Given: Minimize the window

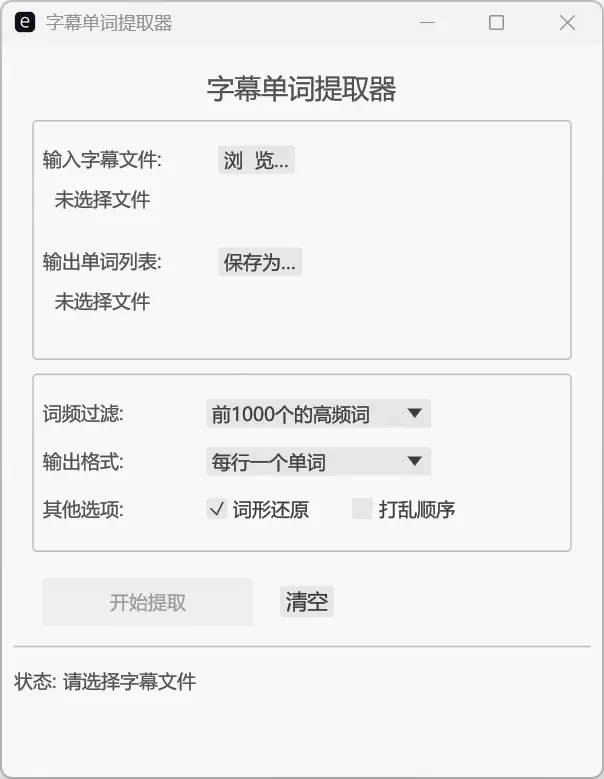Looking at the screenshot, I should (x=427, y=23).
